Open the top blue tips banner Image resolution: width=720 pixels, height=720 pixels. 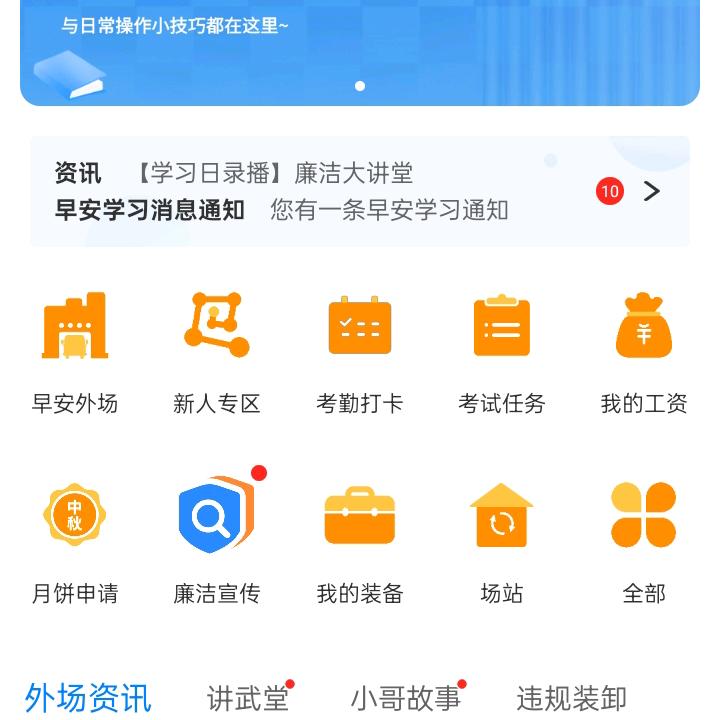coord(360,50)
